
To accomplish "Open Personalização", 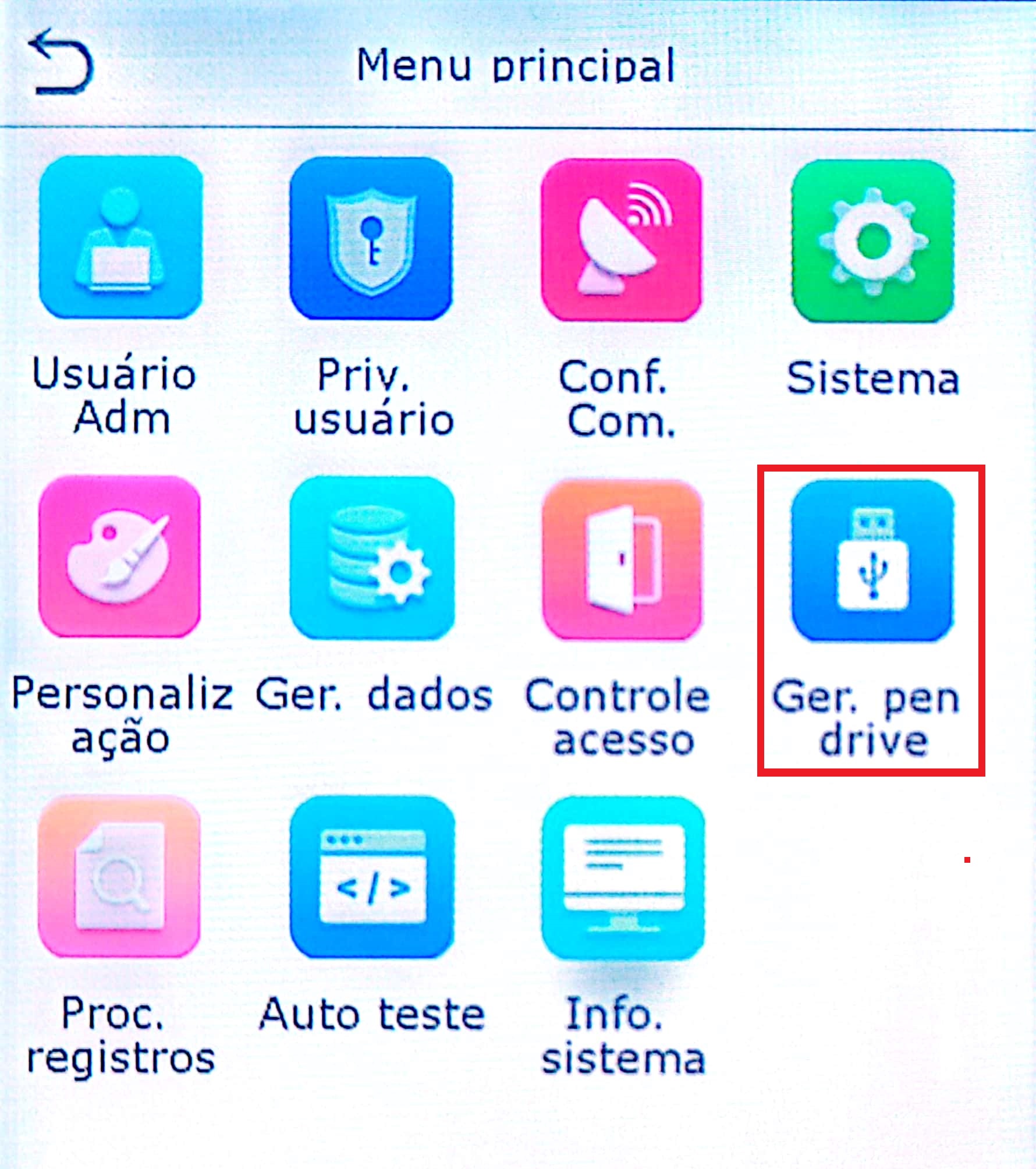I will click(x=120, y=556).
